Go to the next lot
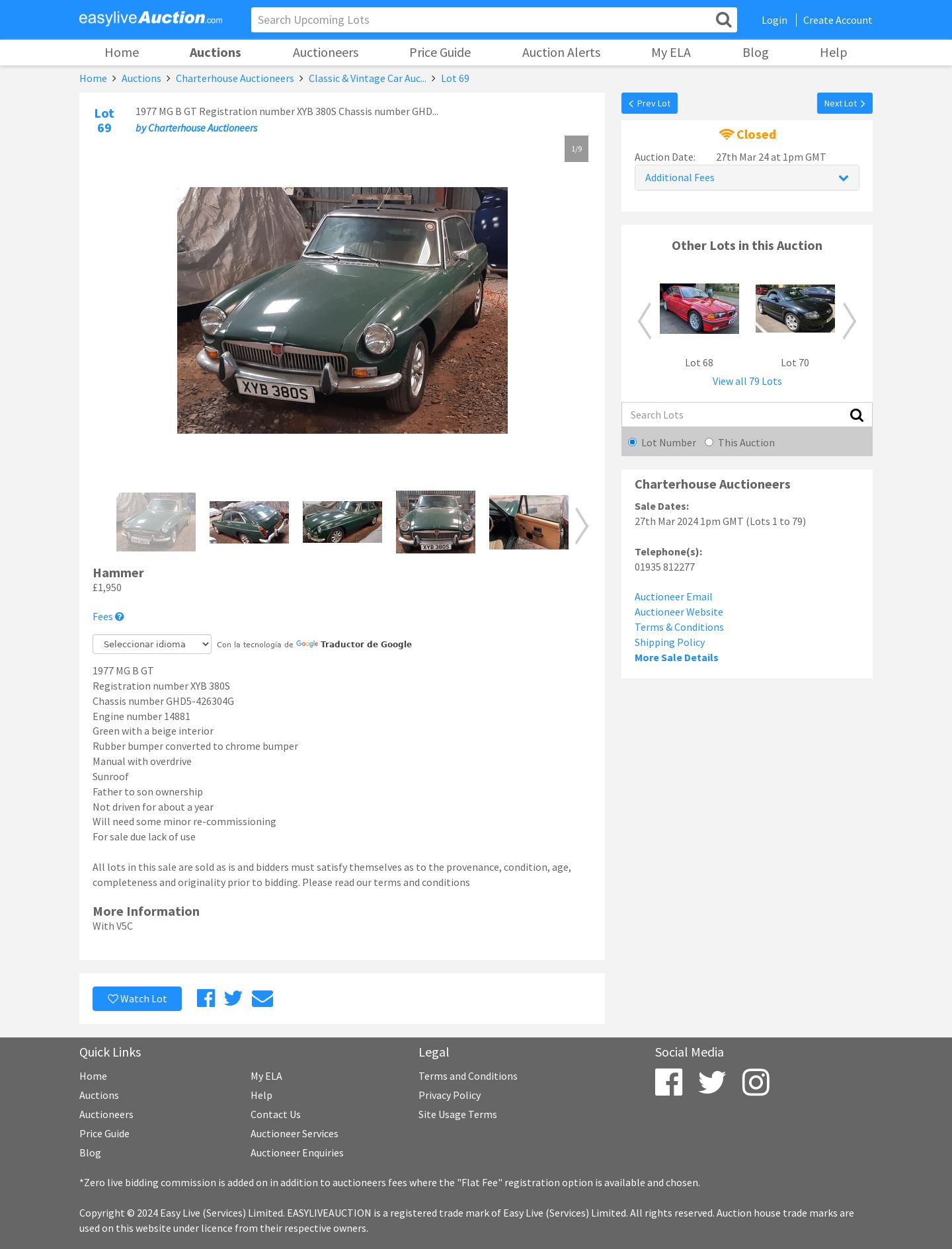This screenshot has height=1249, width=952. (844, 104)
